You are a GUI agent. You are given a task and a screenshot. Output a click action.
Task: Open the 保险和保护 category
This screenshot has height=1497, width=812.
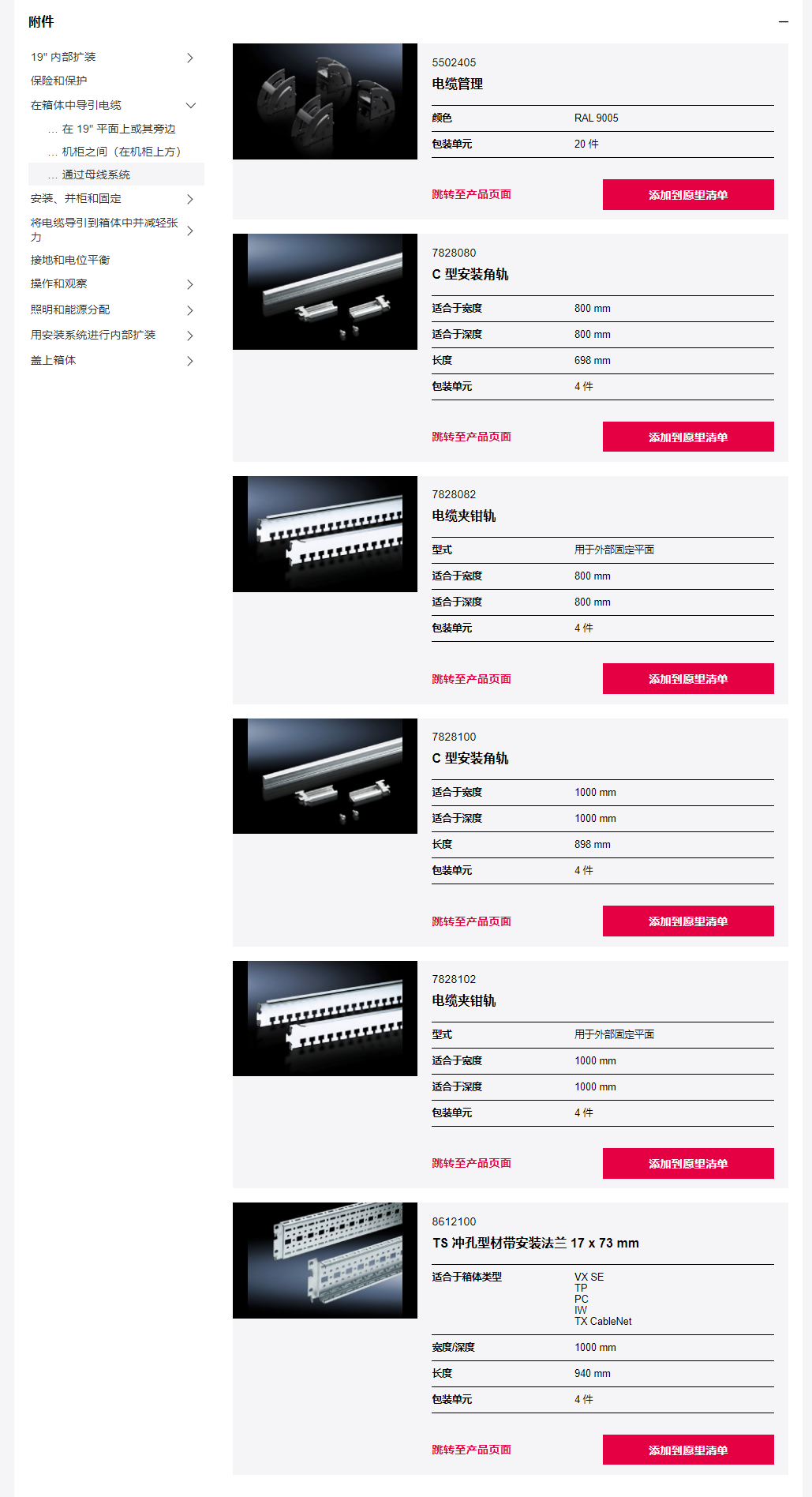coord(59,81)
